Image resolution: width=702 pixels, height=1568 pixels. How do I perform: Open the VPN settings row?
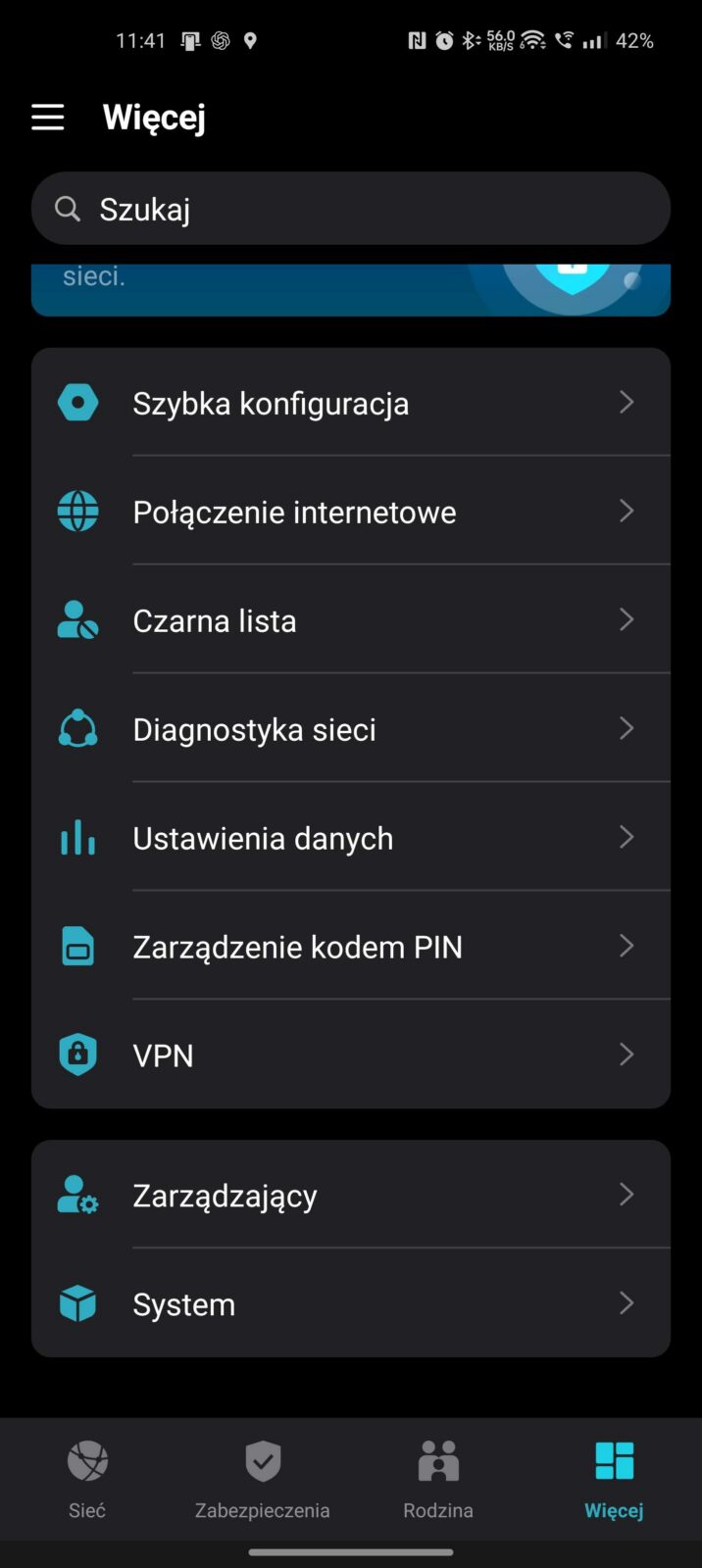pyautogui.click(x=350, y=1055)
